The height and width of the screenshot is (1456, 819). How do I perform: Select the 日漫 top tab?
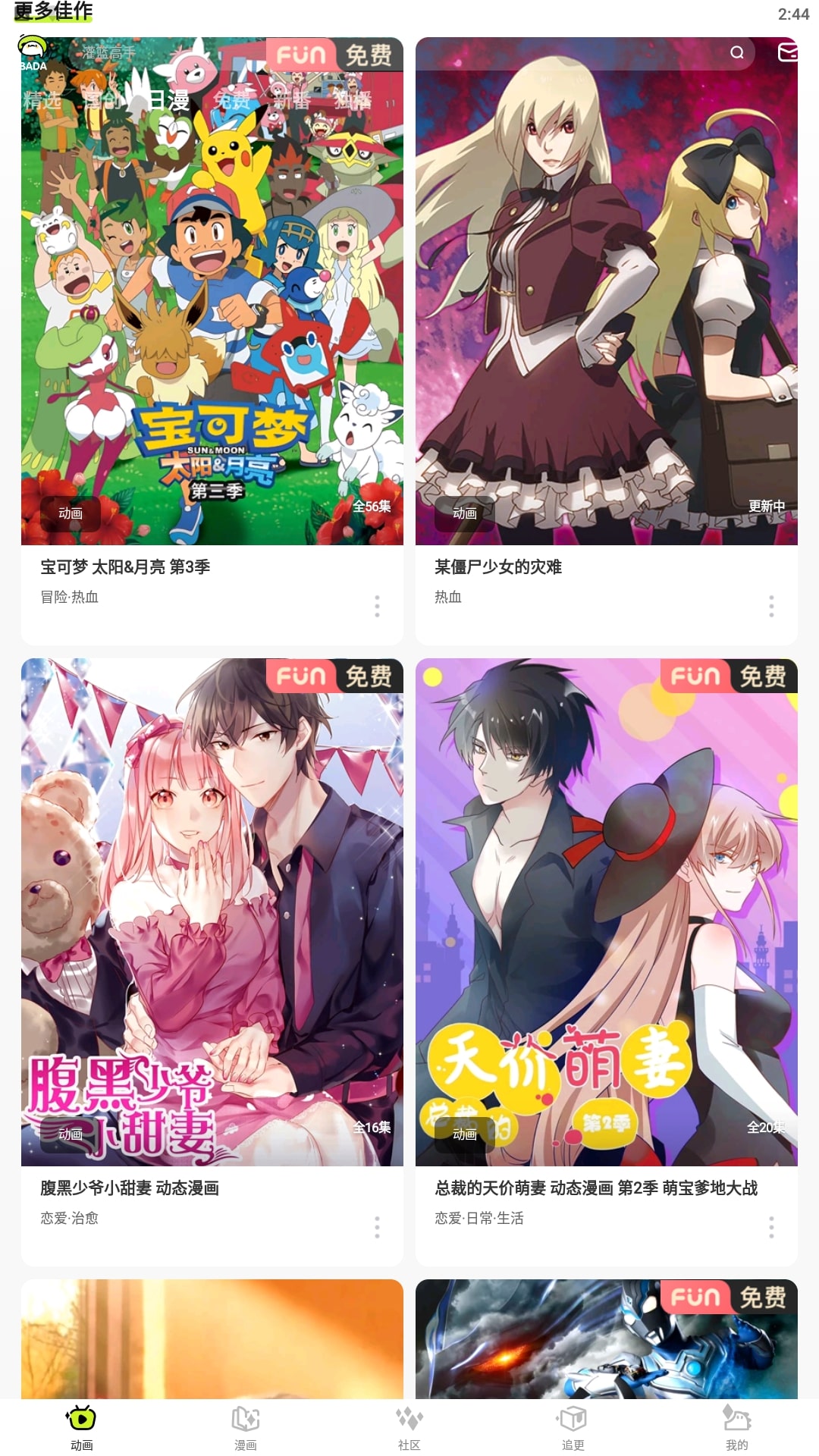pos(168,100)
